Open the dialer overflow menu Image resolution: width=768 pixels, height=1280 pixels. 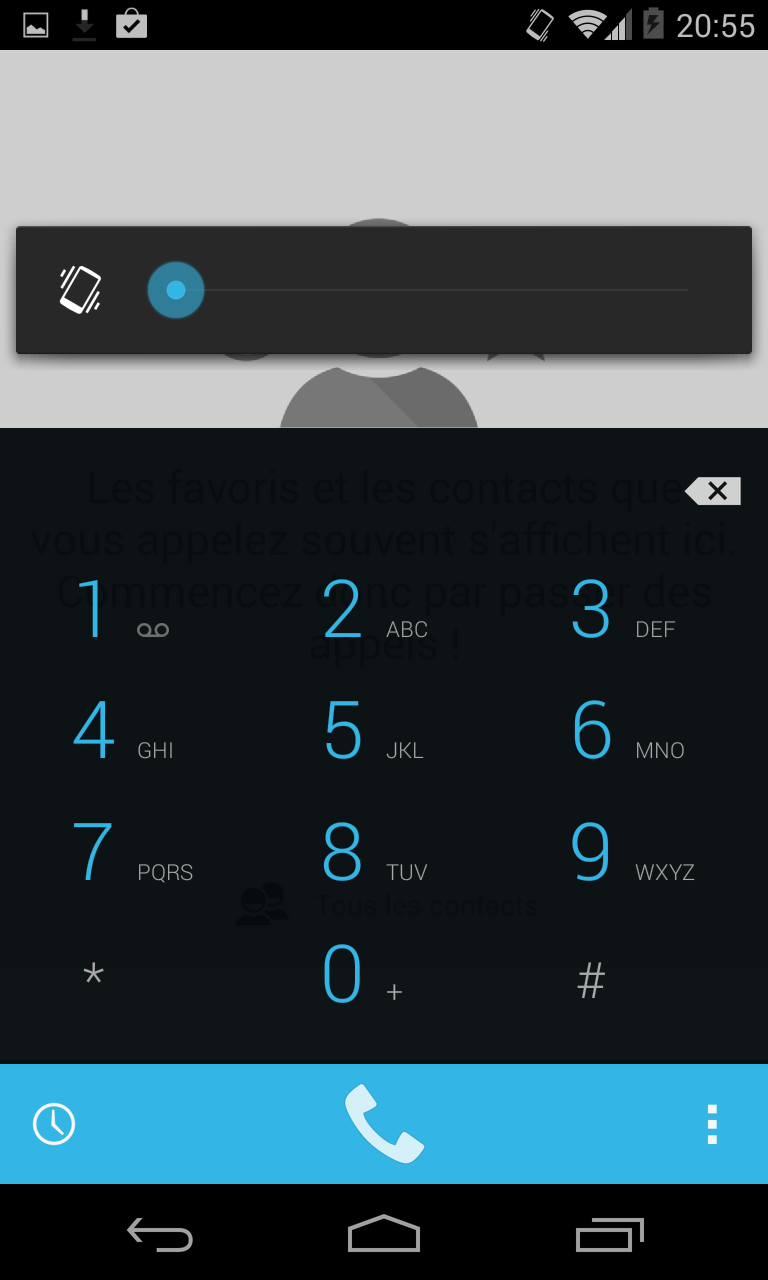[x=712, y=1124]
